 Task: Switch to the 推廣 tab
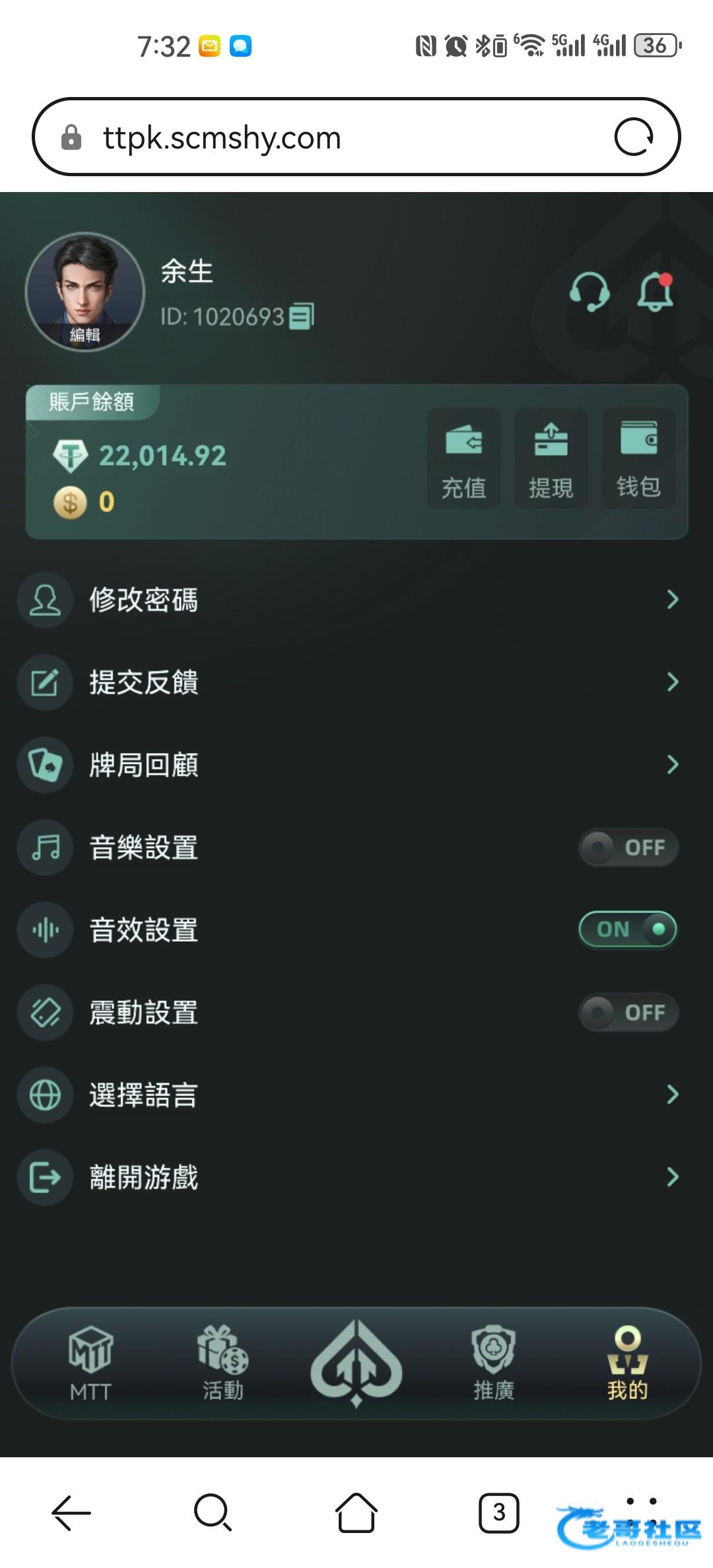(493, 1363)
